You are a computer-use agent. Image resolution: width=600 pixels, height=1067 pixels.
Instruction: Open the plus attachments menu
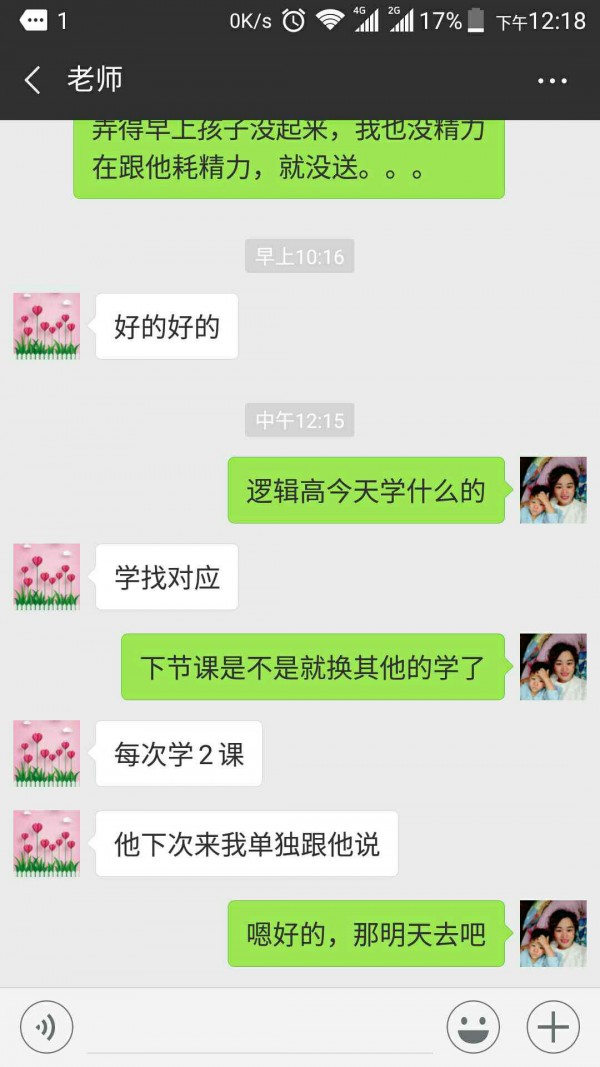553,1027
